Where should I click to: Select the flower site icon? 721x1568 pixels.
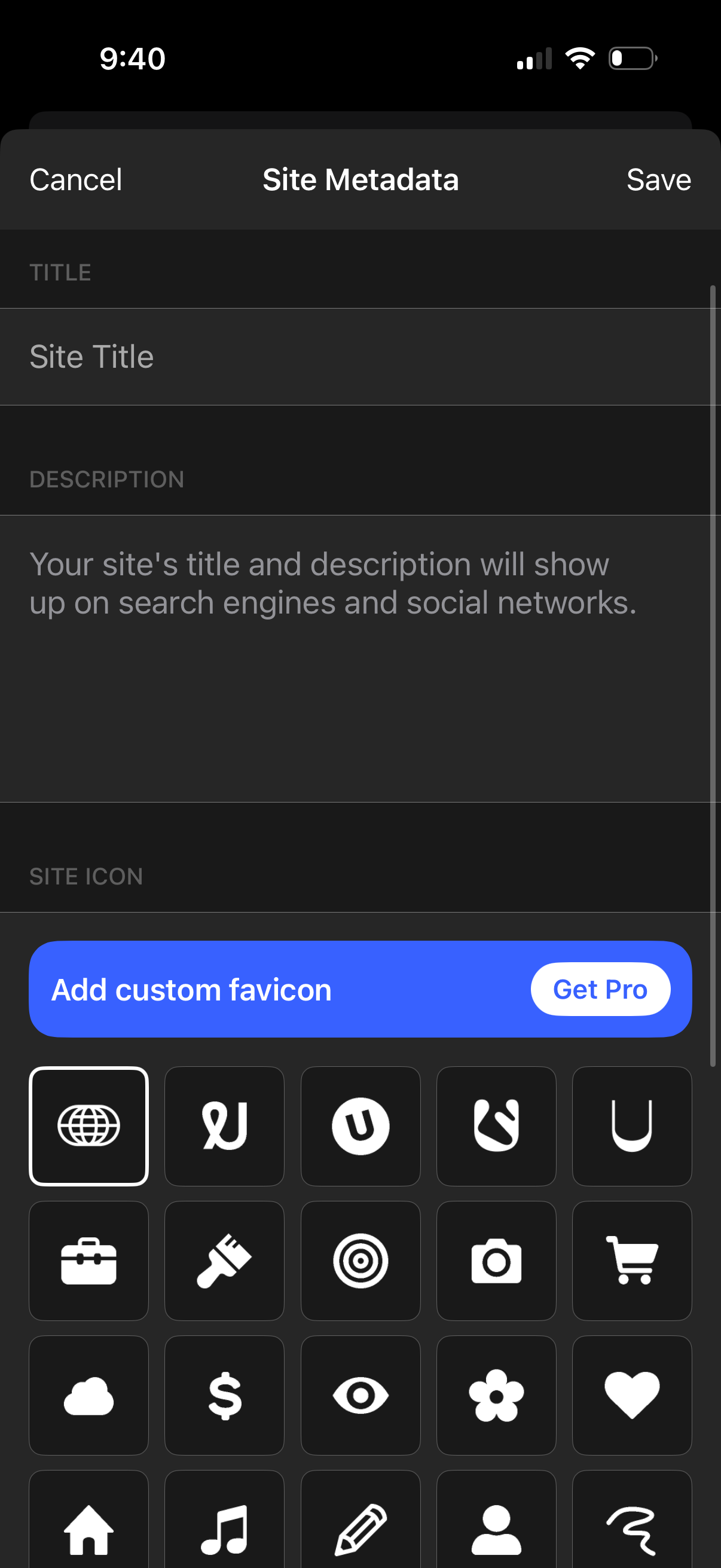click(496, 1395)
